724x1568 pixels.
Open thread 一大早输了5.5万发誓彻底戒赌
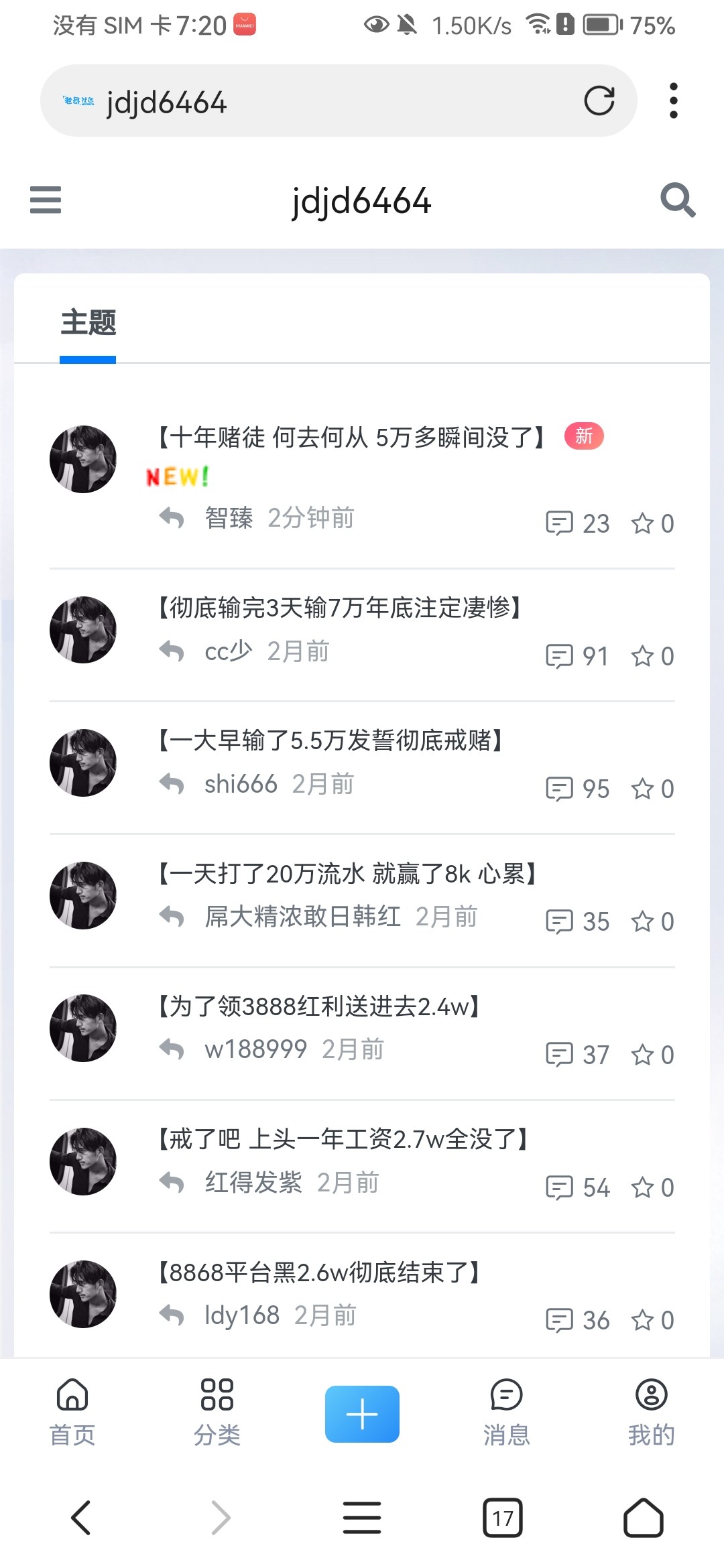pyautogui.click(x=330, y=740)
